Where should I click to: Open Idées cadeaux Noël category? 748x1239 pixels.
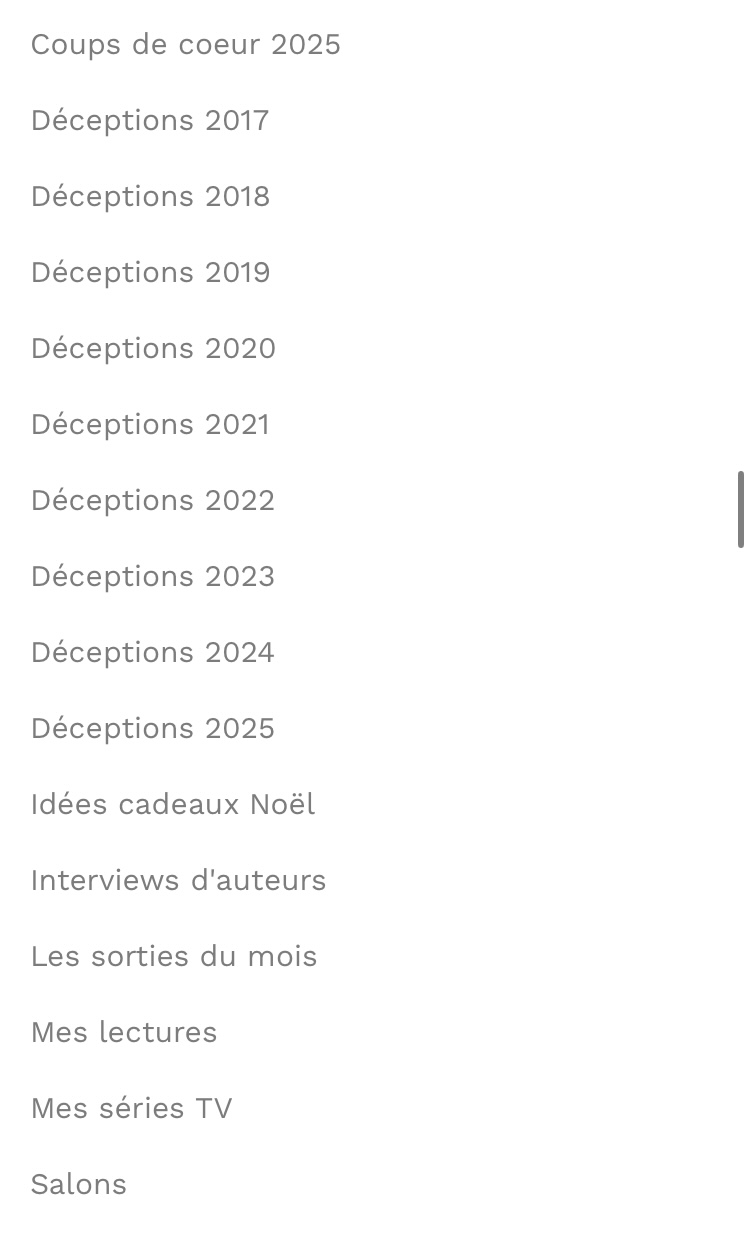point(173,805)
